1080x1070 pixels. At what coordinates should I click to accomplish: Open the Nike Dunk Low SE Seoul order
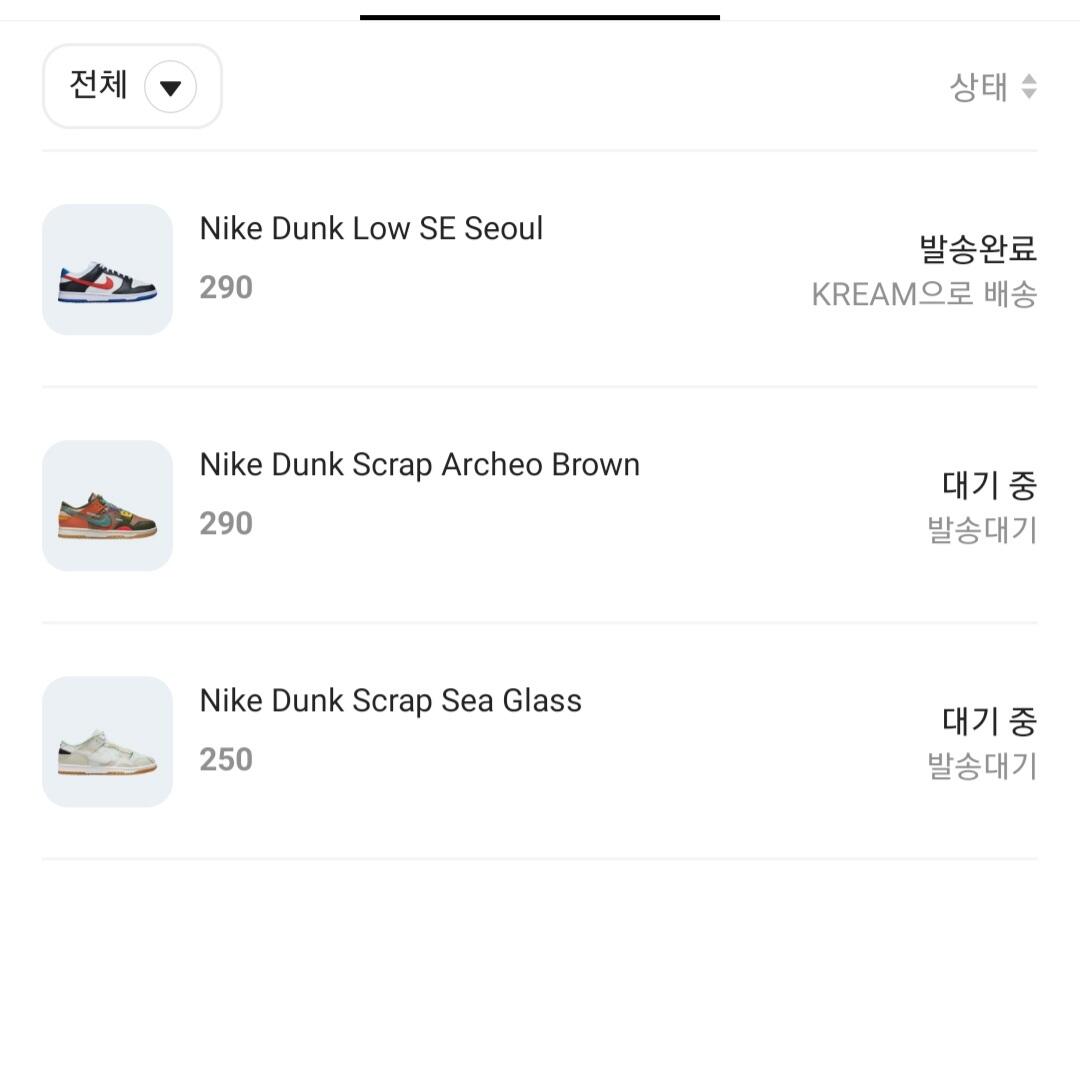[x=371, y=229]
